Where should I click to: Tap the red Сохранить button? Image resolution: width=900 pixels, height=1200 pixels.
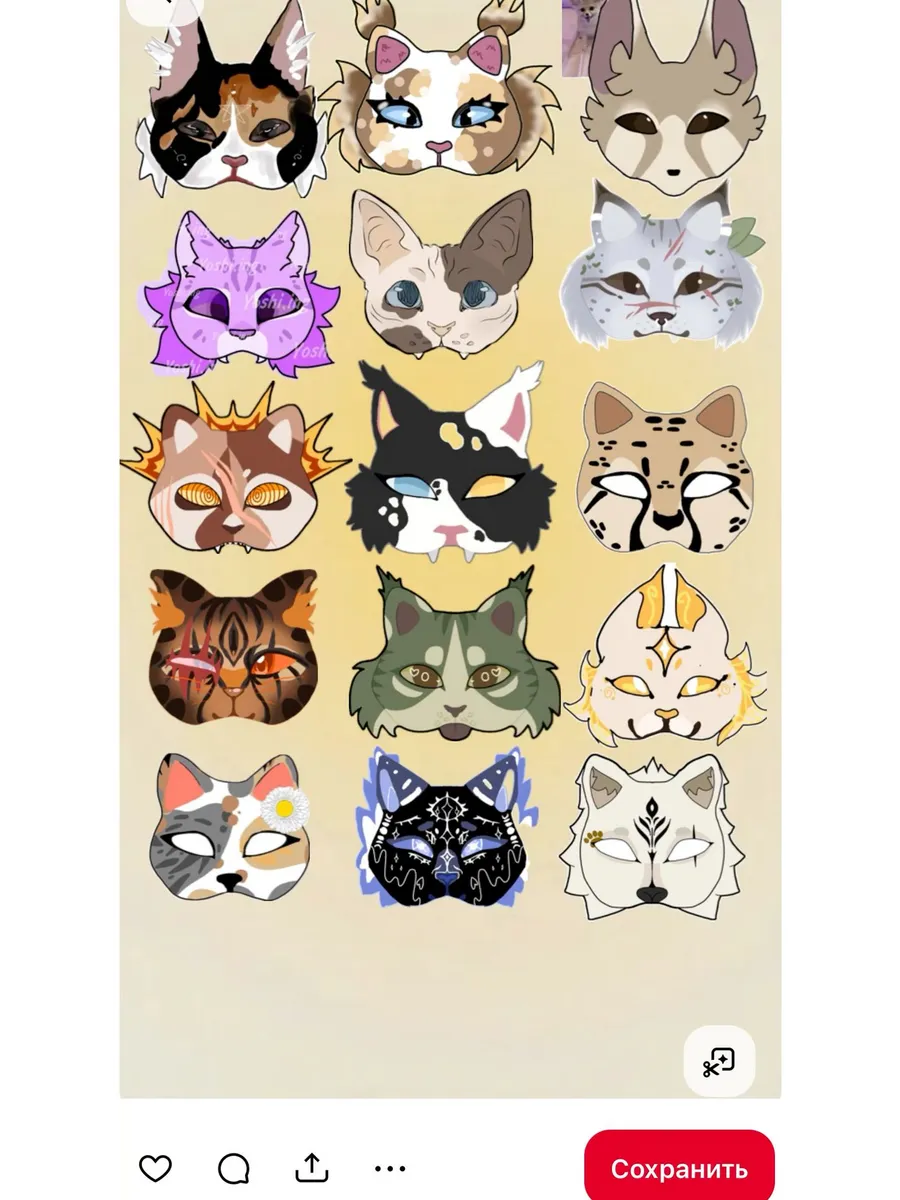[x=679, y=1168]
